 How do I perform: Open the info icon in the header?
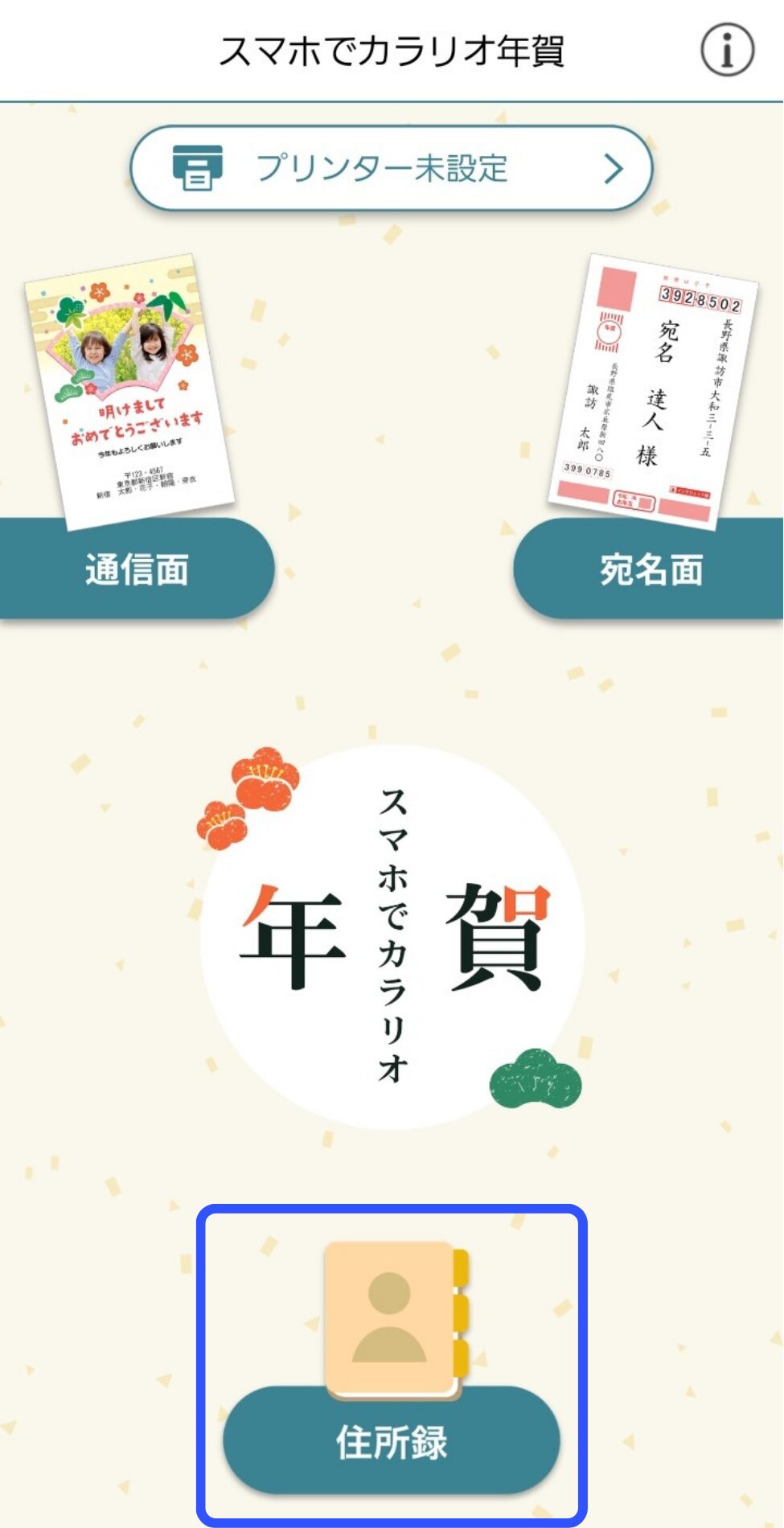pyautogui.click(x=727, y=50)
